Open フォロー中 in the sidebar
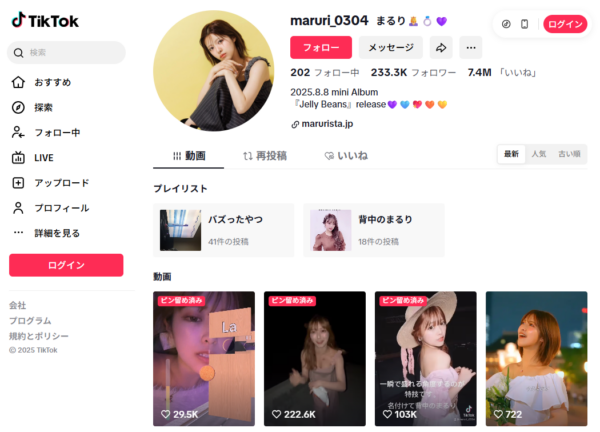This screenshot has width=600, height=432. pos(56,132)
